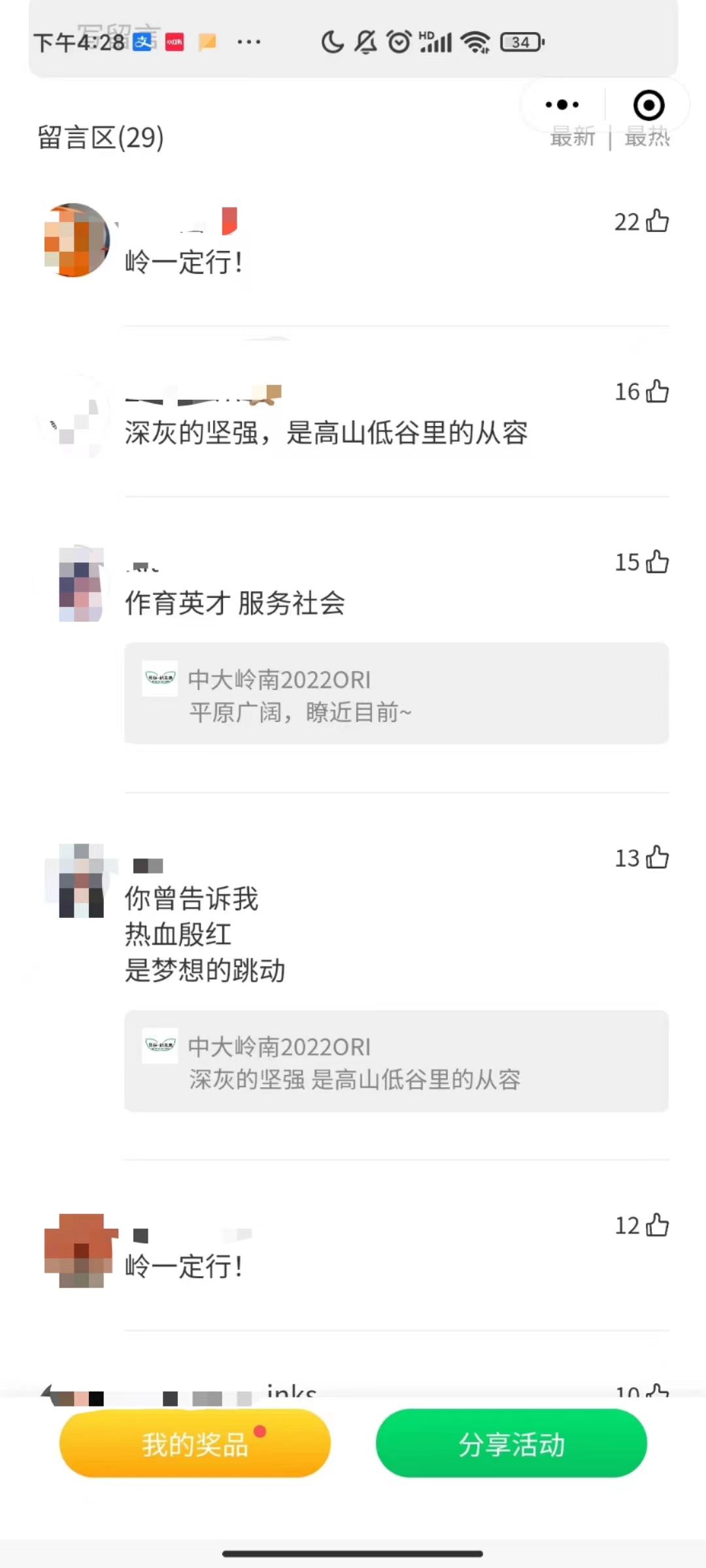Like the 深灰的坚强 comment with 16 likes

(x=657, y=391)
